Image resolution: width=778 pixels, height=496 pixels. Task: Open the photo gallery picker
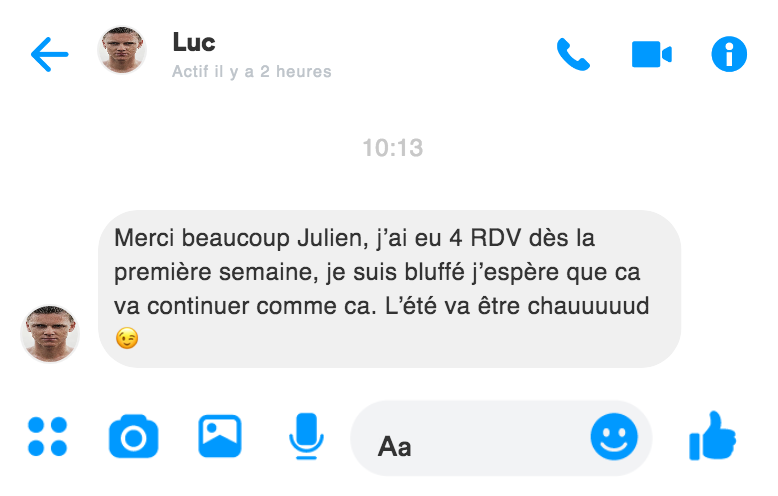(x=220, y=436)
